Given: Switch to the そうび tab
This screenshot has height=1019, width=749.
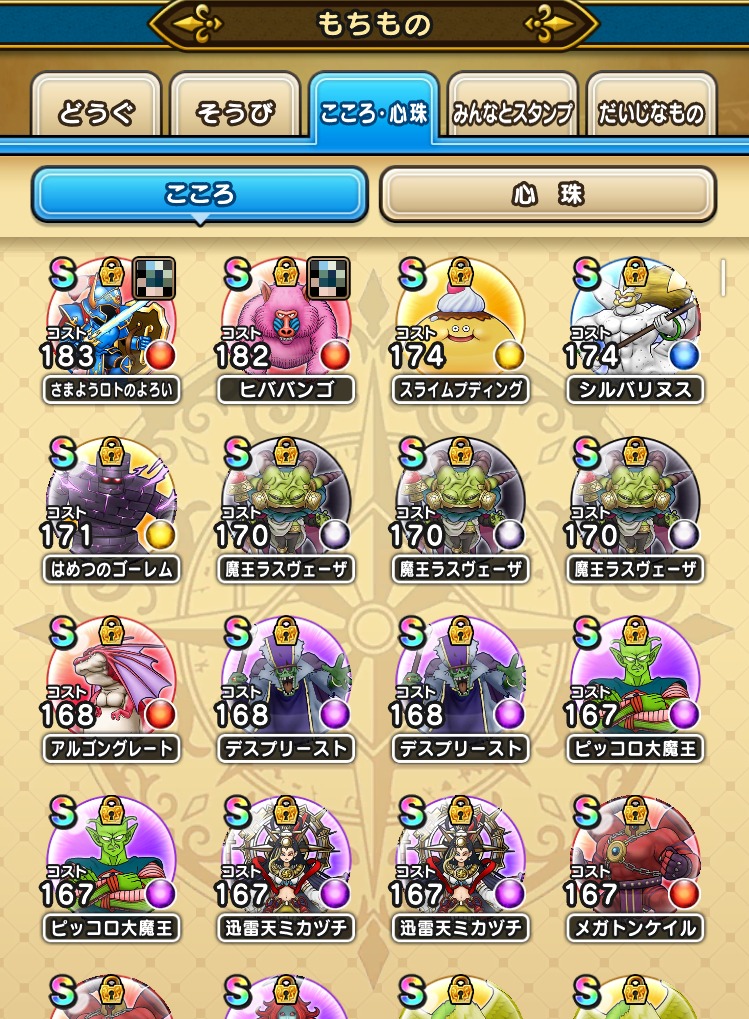Looking at the screenshot, I should tap(235, 112).
